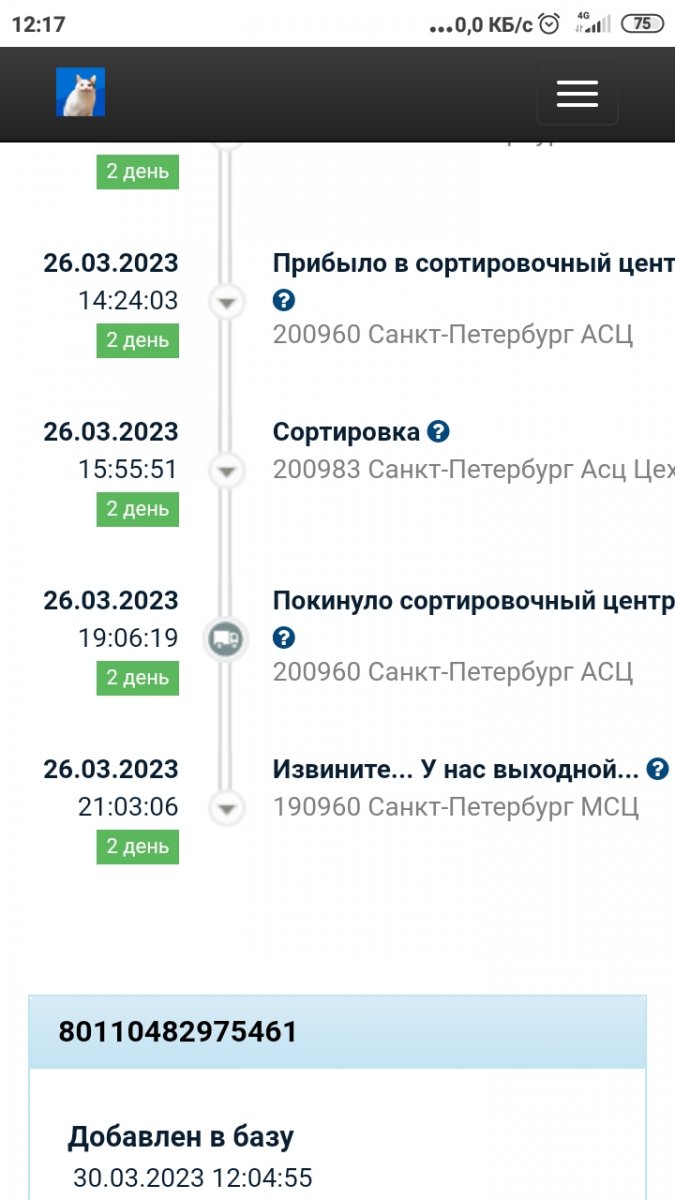The width and height of the screenshot is (675, 1200).
Task: Expand the 14:24:03 timeline arrow marker
Action: point(227,301)
